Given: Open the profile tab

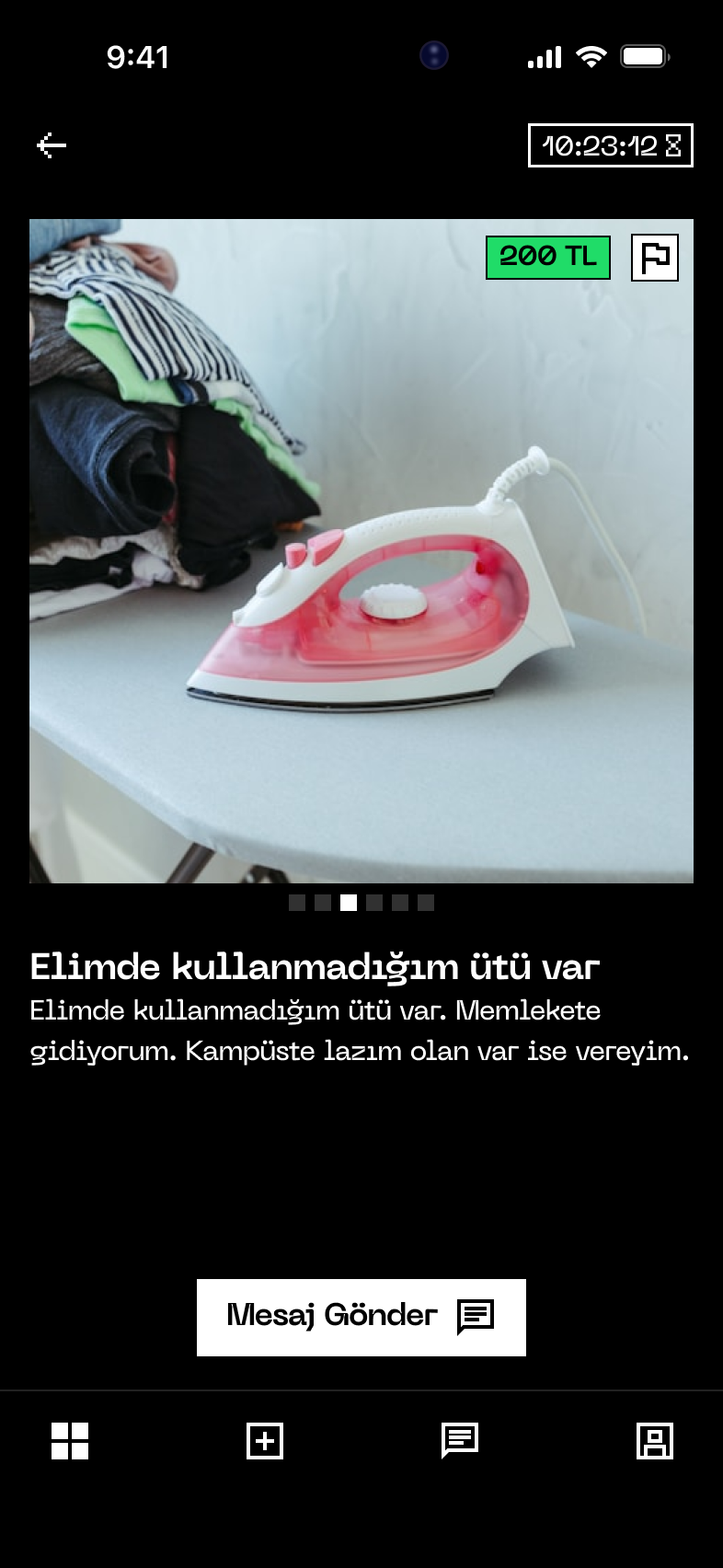Looking at the screenshot, I should (655, 1441).
